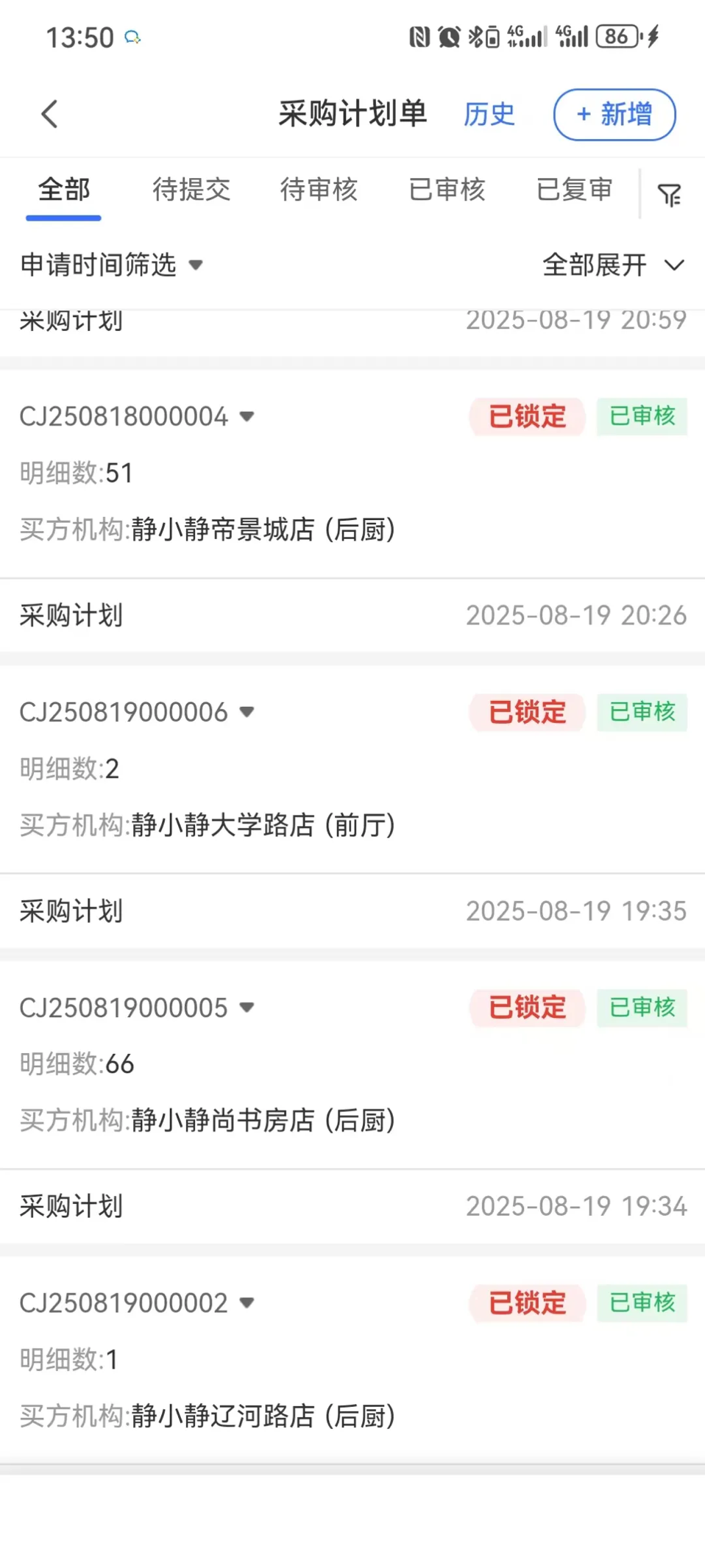Open the 申请时间筛选 dropdown

111,265
